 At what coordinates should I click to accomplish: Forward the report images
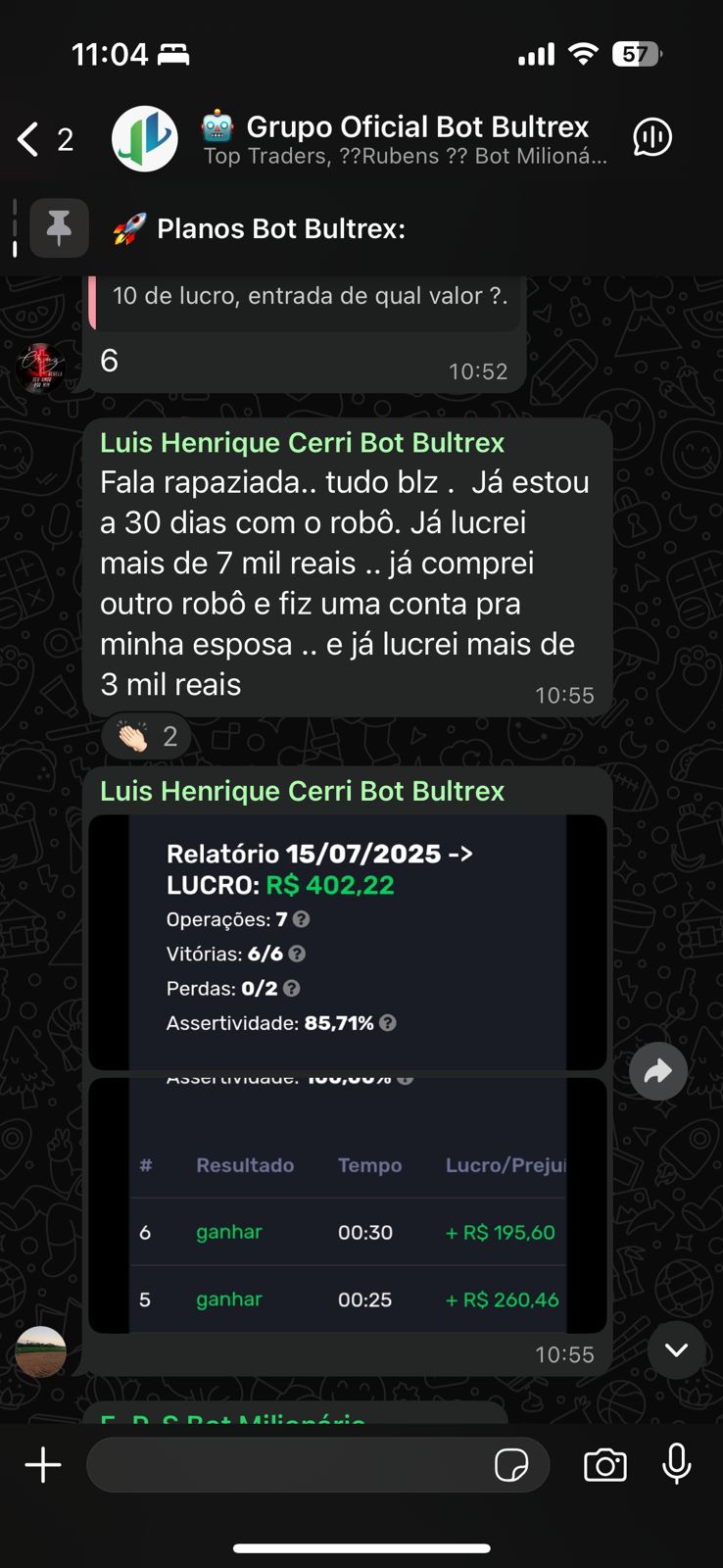[x=657, y=1071]
